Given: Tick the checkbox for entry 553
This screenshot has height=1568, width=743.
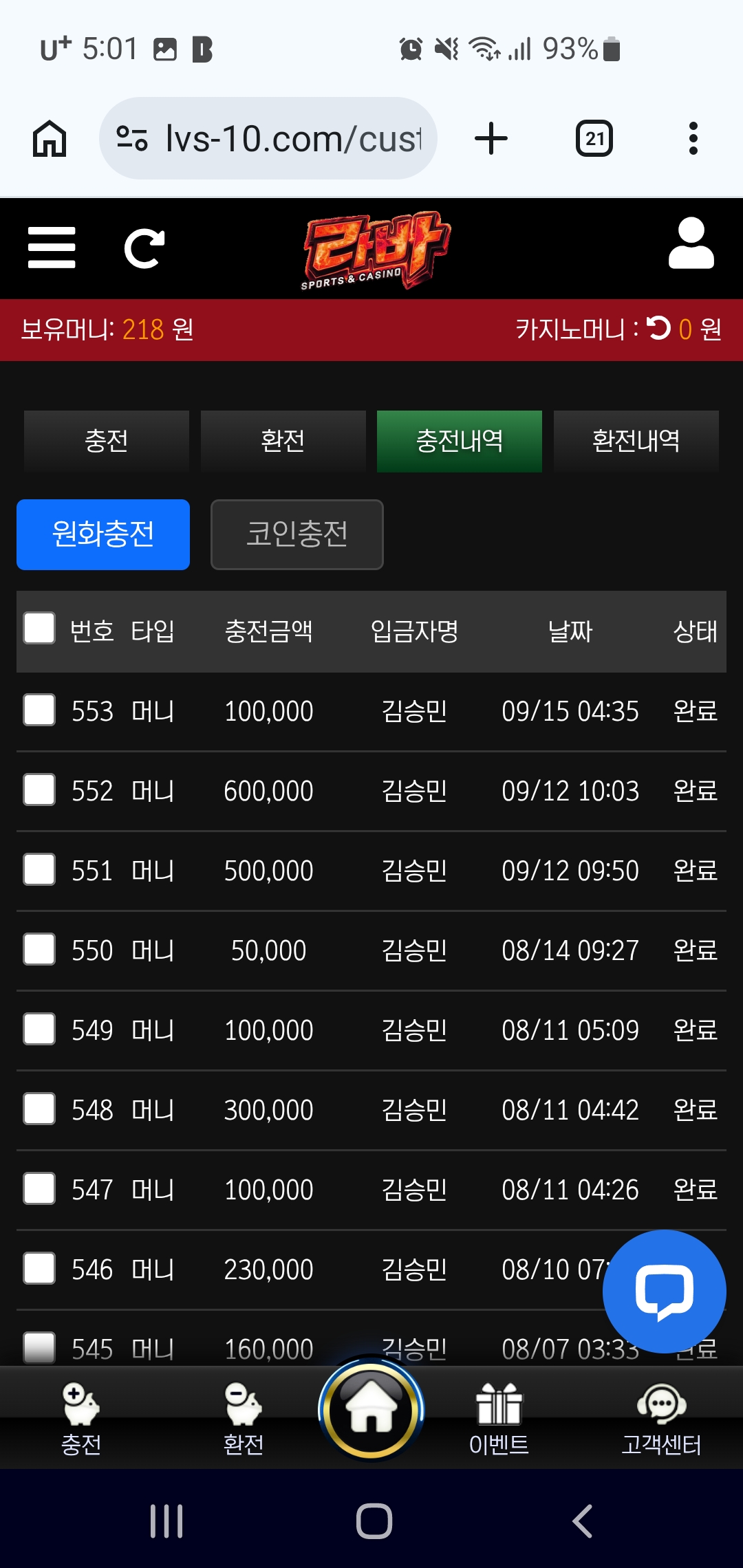Looking at the screenshot, I should tap(39, 710).
